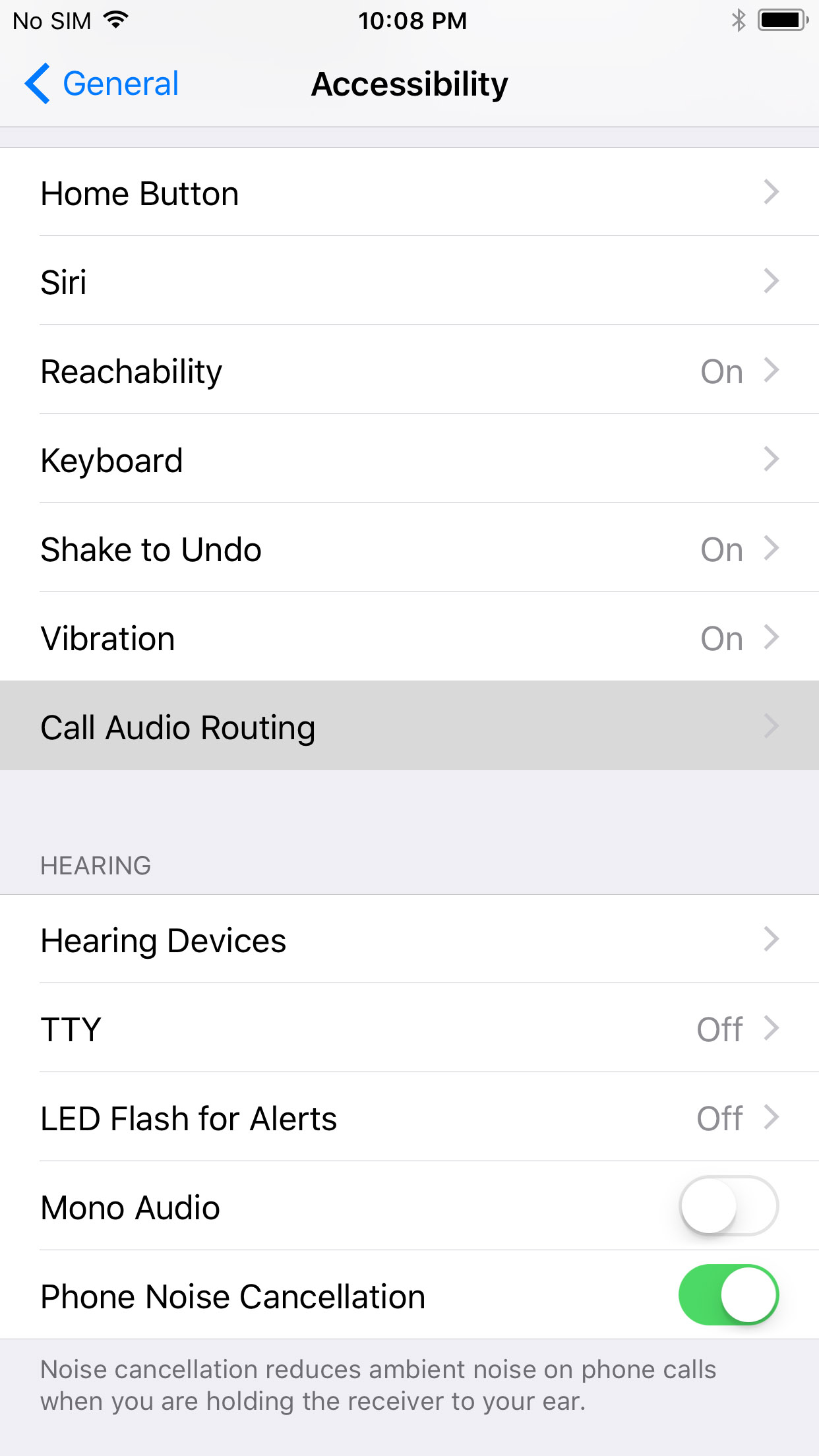Open Vibration setting
The height and width of the screenshot is (1456, 819).
(409, 637)
